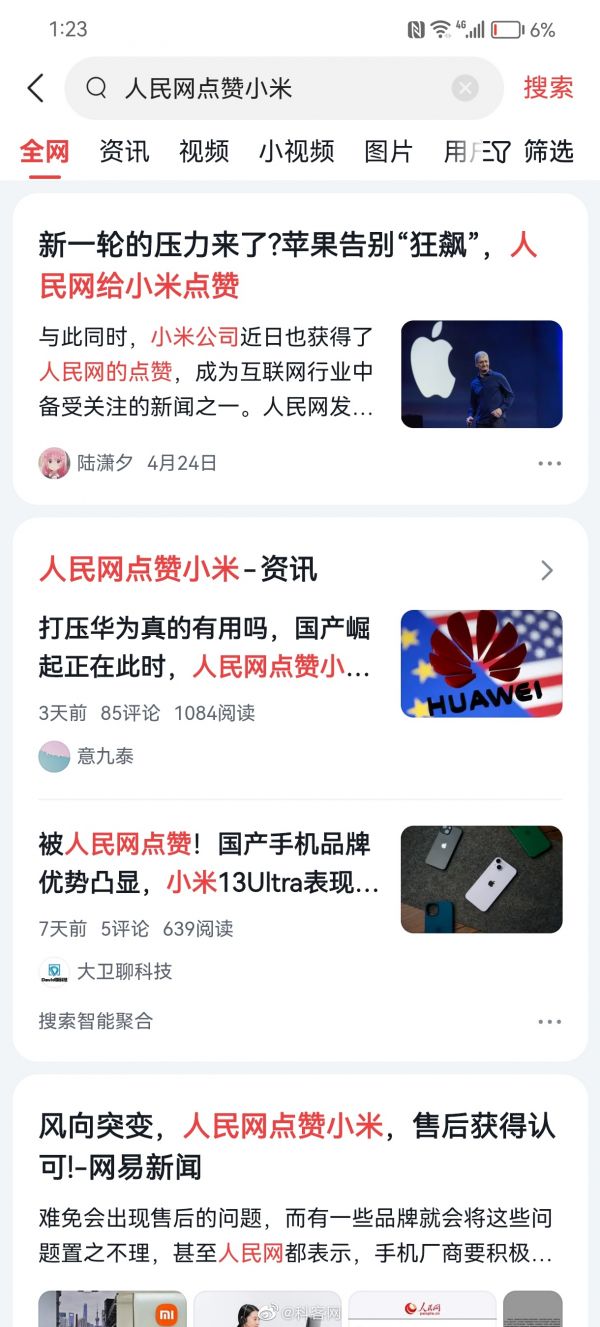The width and height of the screenshot is (600, 1327).
Task: Tap the search field with 人民网点赞小米
Action: (270, 88)
